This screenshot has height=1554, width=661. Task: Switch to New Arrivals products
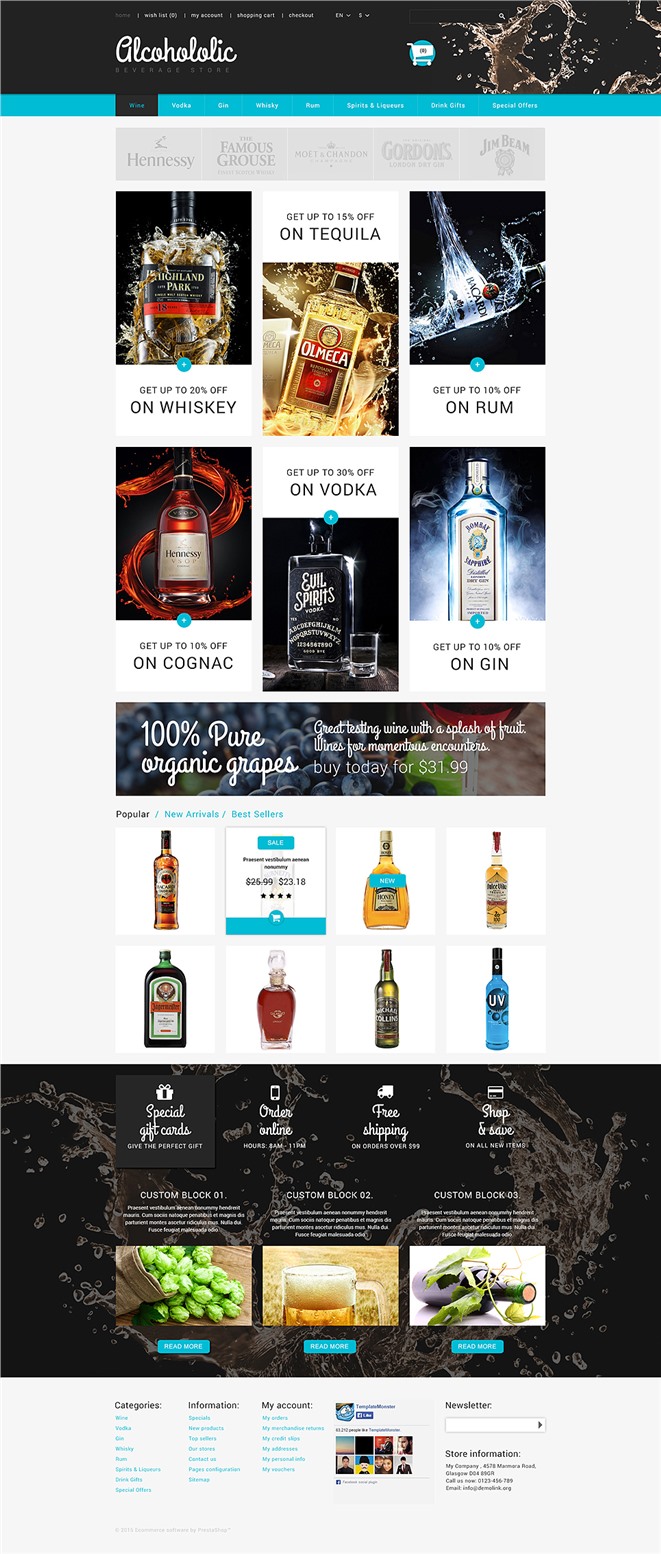[191, 814]
